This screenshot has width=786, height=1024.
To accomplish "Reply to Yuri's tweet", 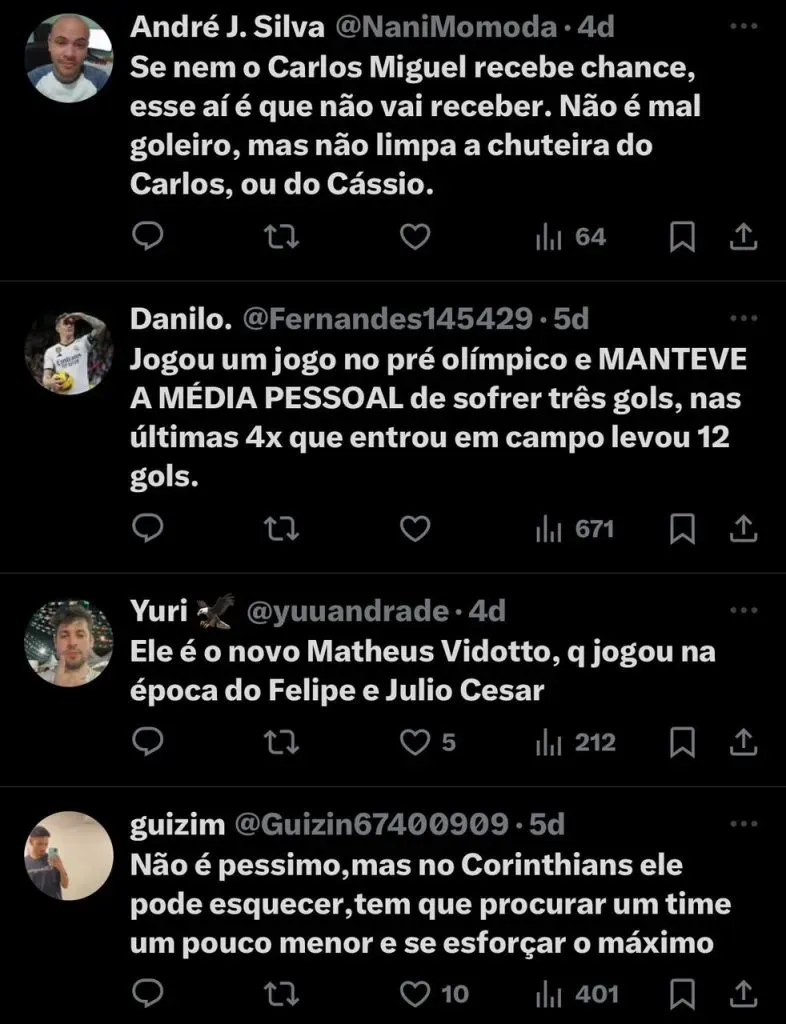I will 148,742.
